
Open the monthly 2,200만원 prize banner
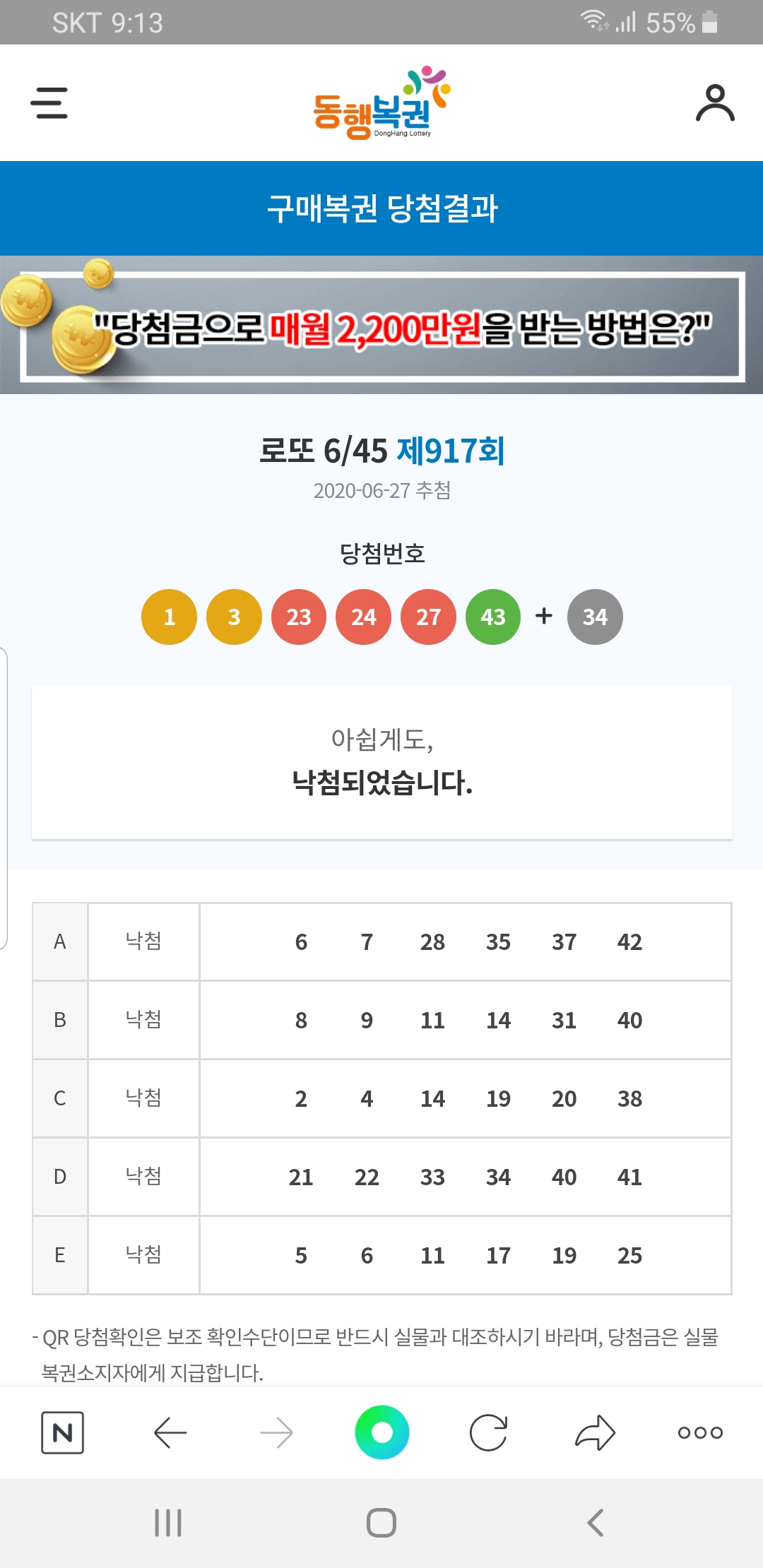(x=381, y=325)
